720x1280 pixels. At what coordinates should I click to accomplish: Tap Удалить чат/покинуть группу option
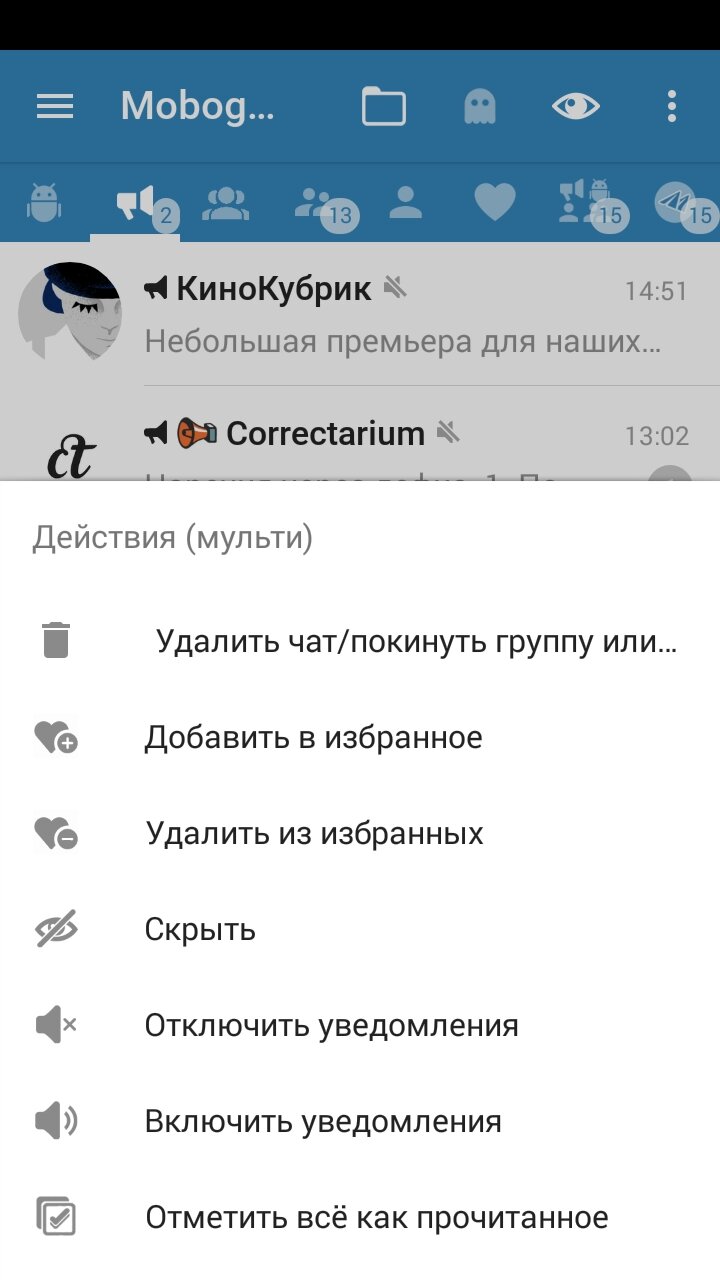416,641
